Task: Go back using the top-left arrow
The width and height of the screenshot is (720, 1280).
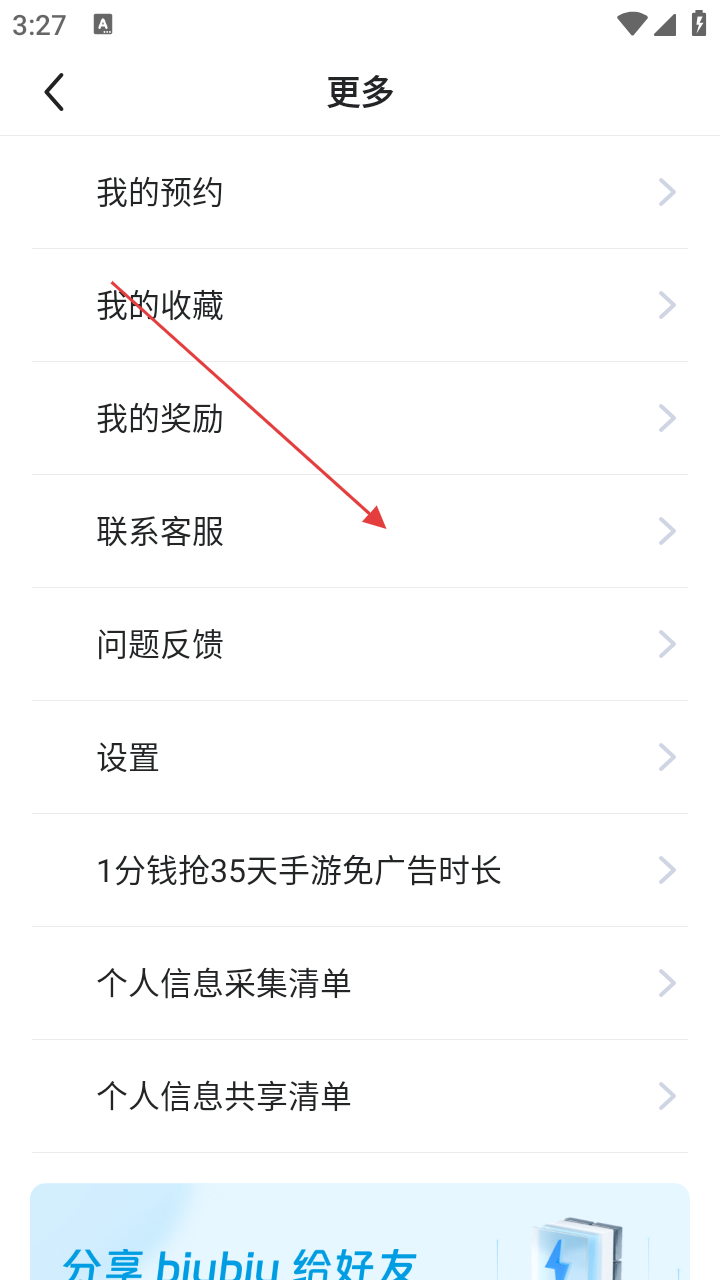Action: [x=54, y=92]
